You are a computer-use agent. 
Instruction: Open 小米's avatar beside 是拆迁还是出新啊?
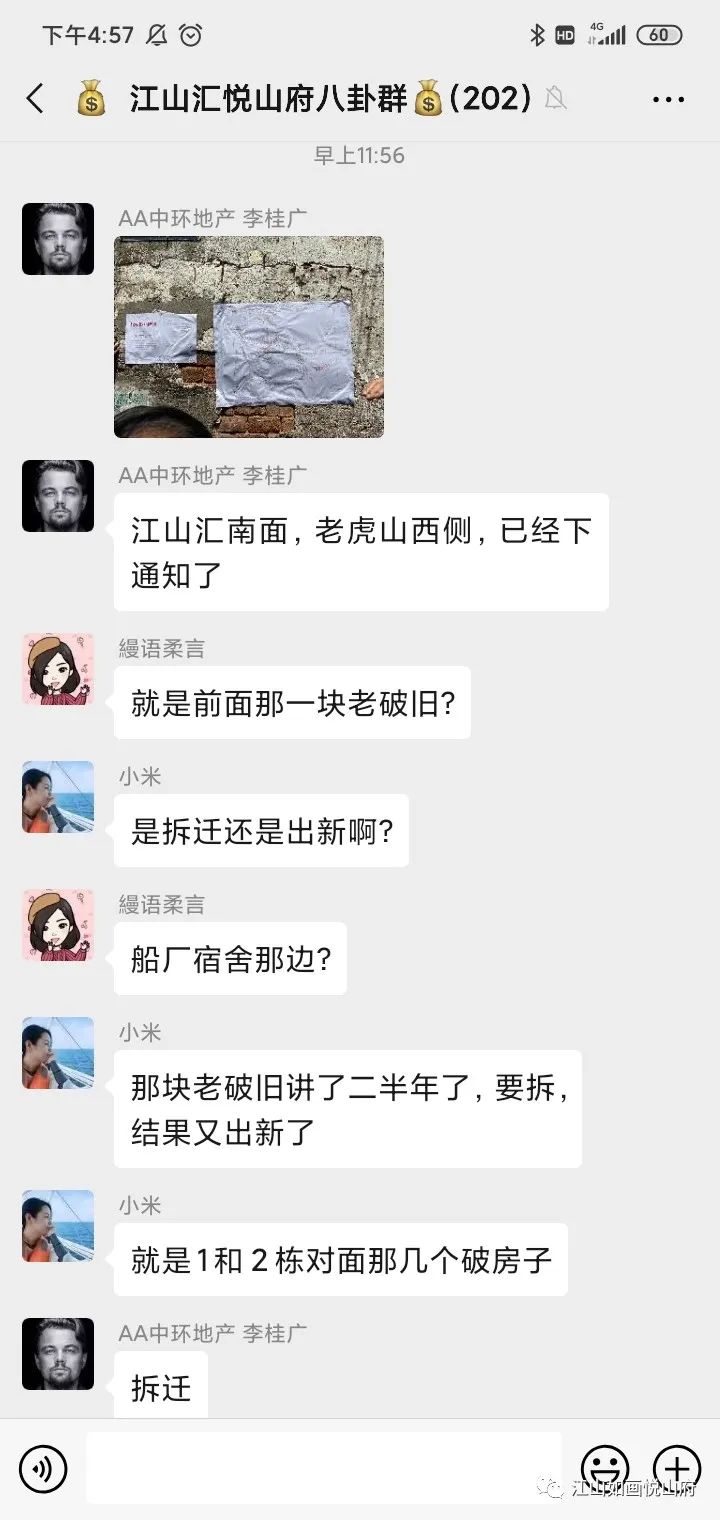(58, 797)
